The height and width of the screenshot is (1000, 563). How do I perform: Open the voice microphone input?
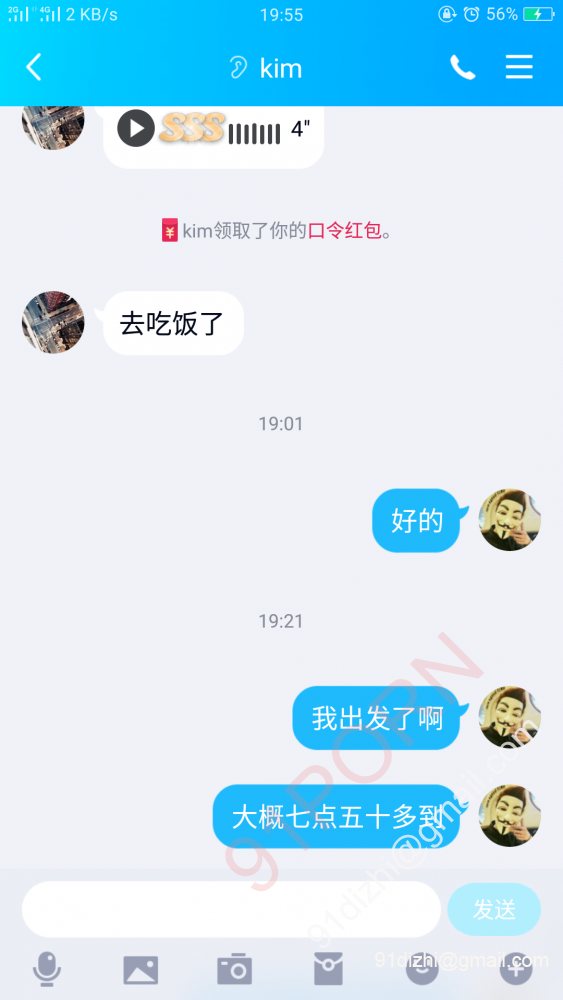pos(47,969)
